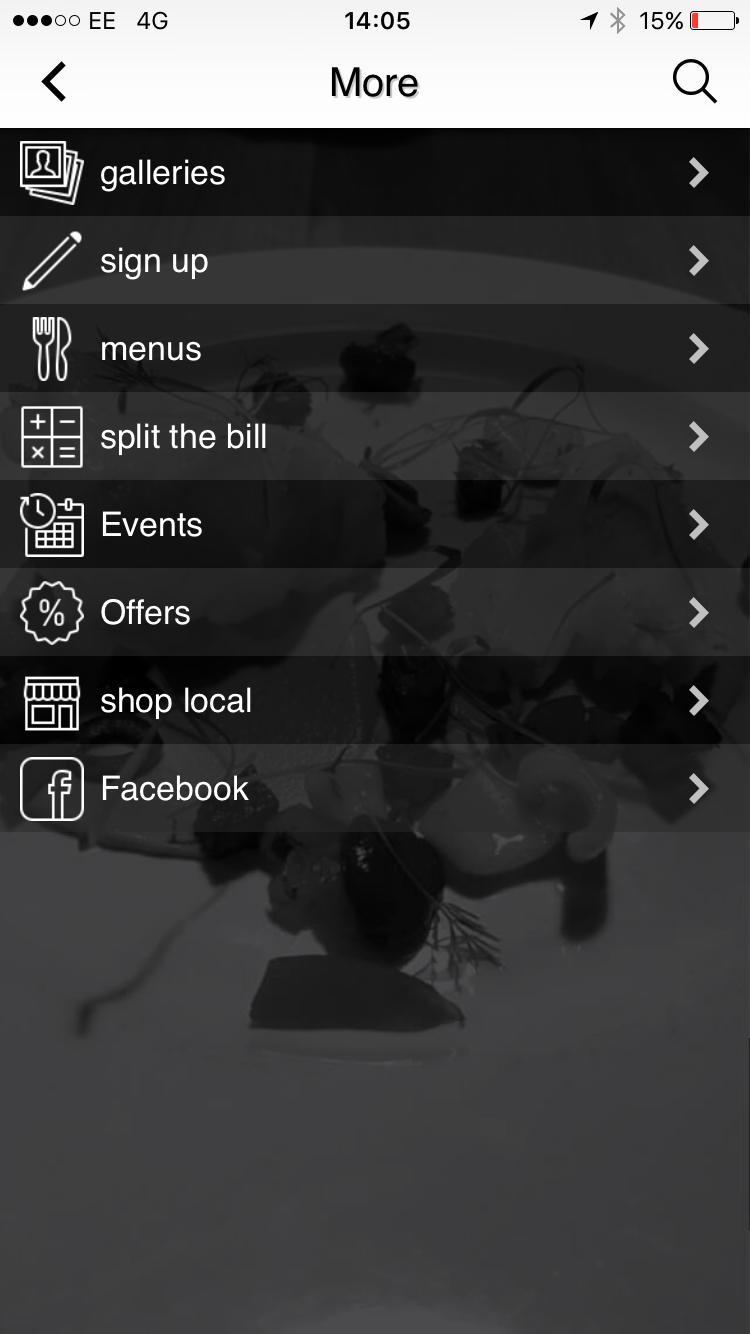Open the galleries section
750x1334 pixels.
tap(375, 173)
